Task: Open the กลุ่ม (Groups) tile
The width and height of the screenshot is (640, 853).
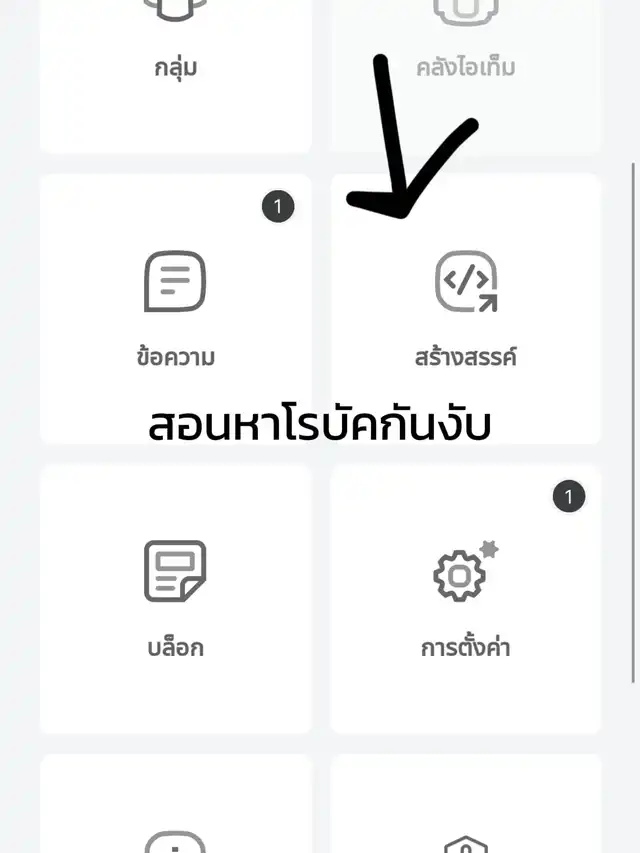Action: 175,60
